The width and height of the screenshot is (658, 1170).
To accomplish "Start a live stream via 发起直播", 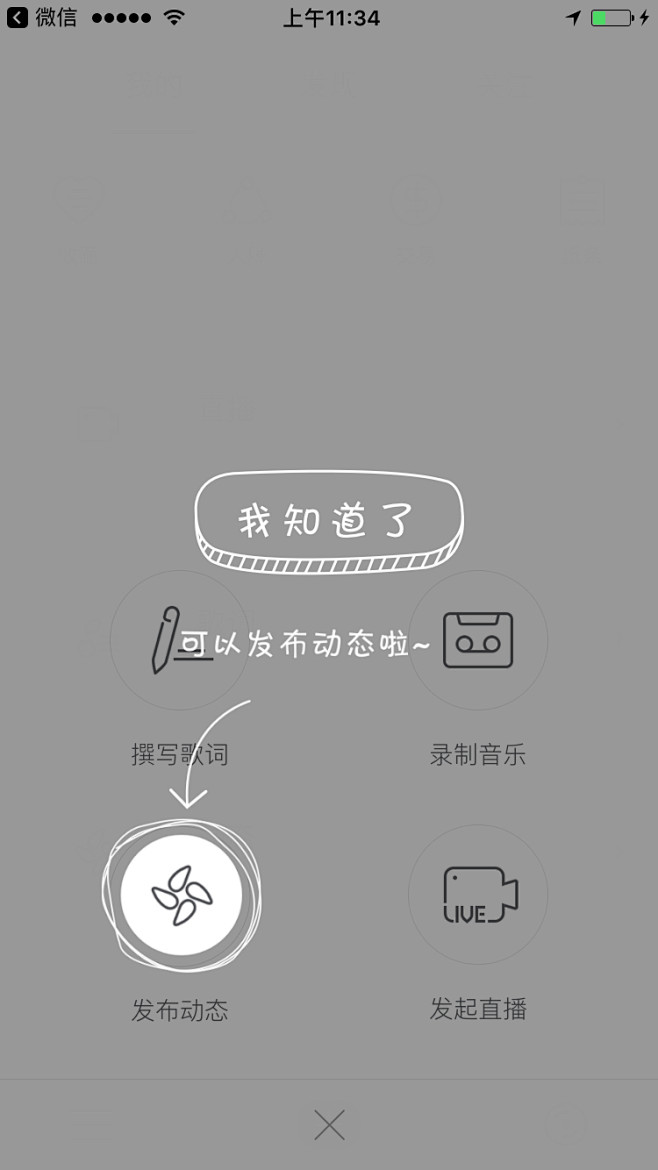I will point(477,894).
